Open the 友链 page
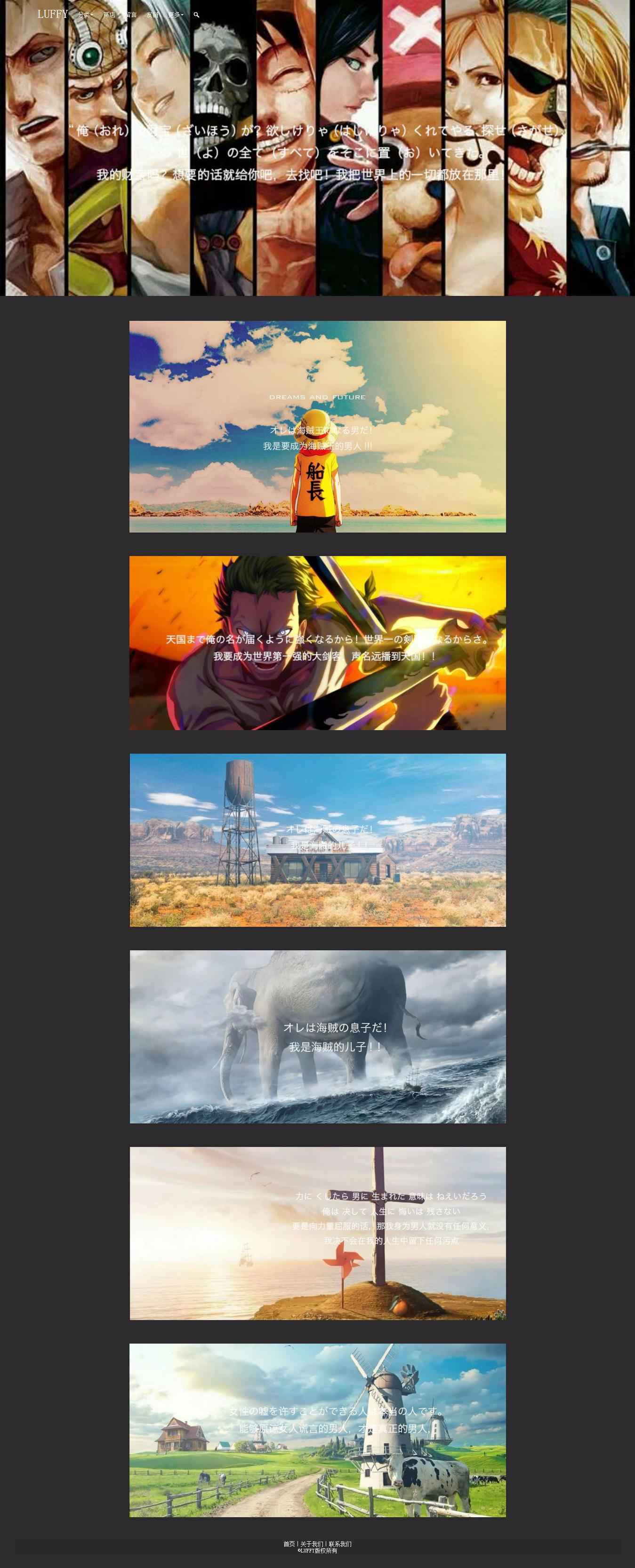 (152, 15)
